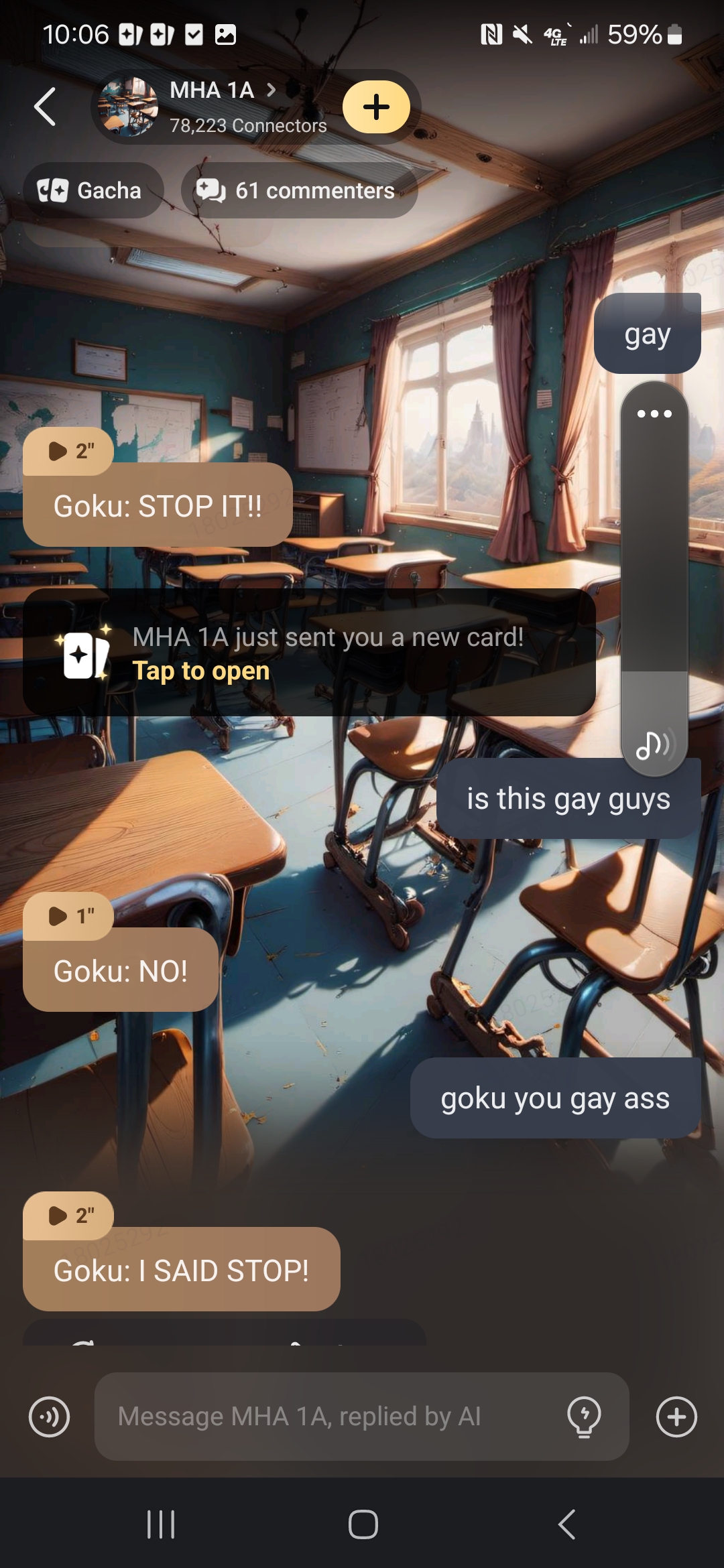The height and width of the screenshot is (1568, 724).
Task: Tap the voice input icon beside message field
Action: coord(49,1417)
